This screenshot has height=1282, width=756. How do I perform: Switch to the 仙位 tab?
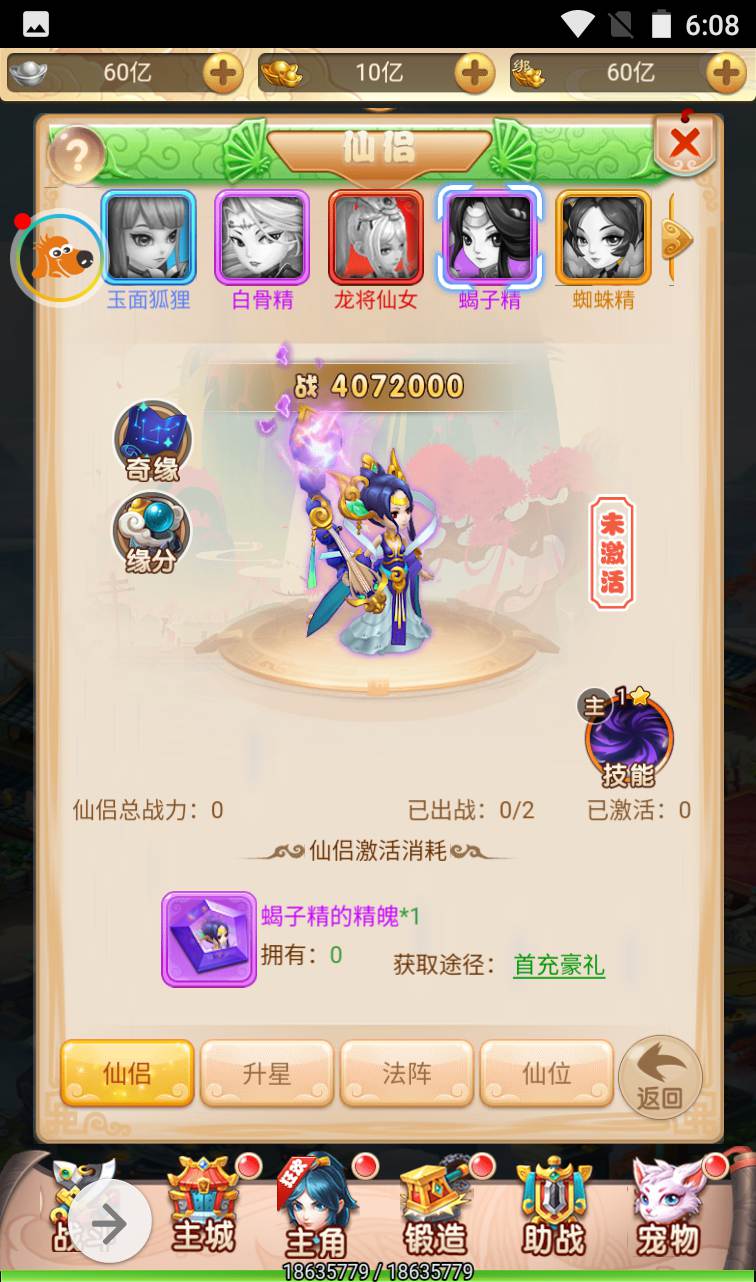pyautogui.click(x=546, y=1073)
